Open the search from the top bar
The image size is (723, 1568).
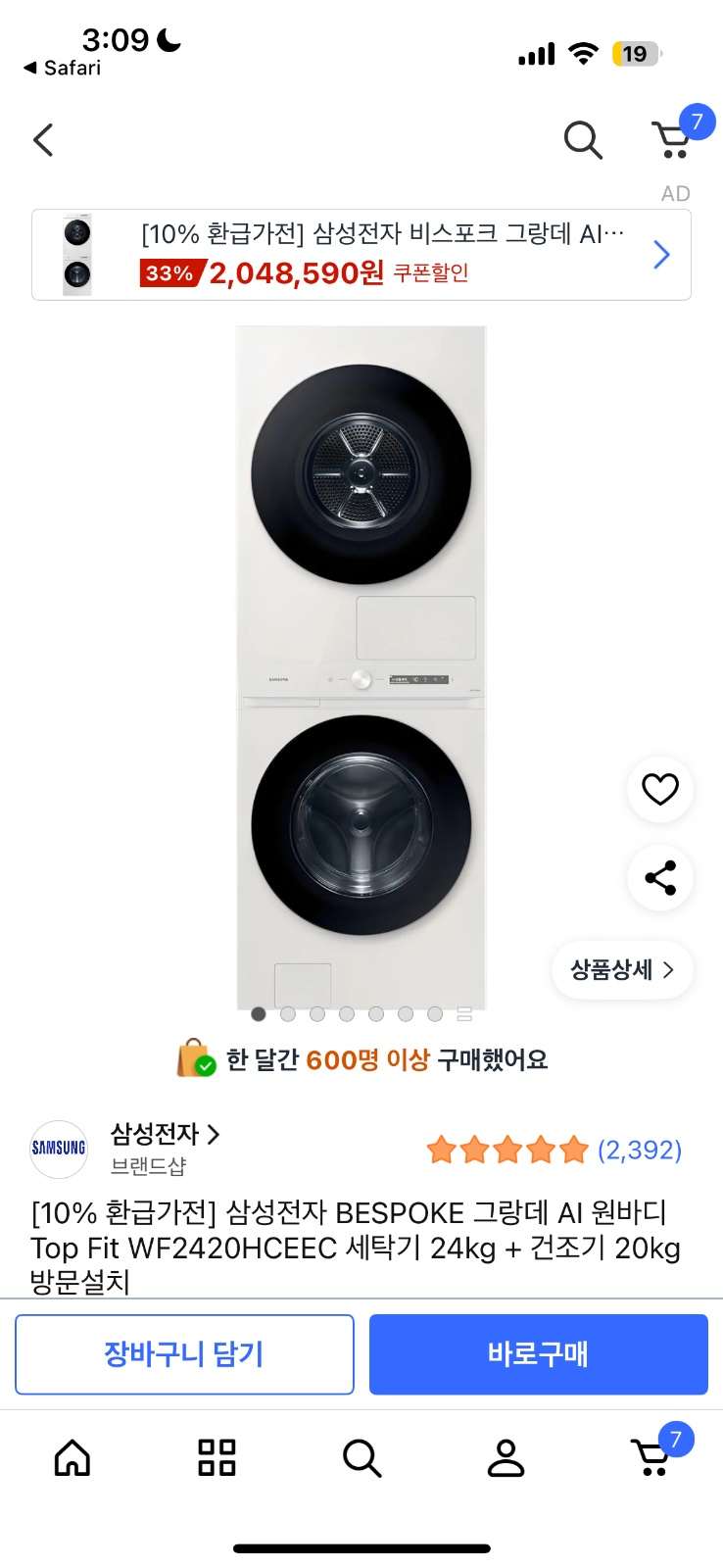tap(583, 140)
